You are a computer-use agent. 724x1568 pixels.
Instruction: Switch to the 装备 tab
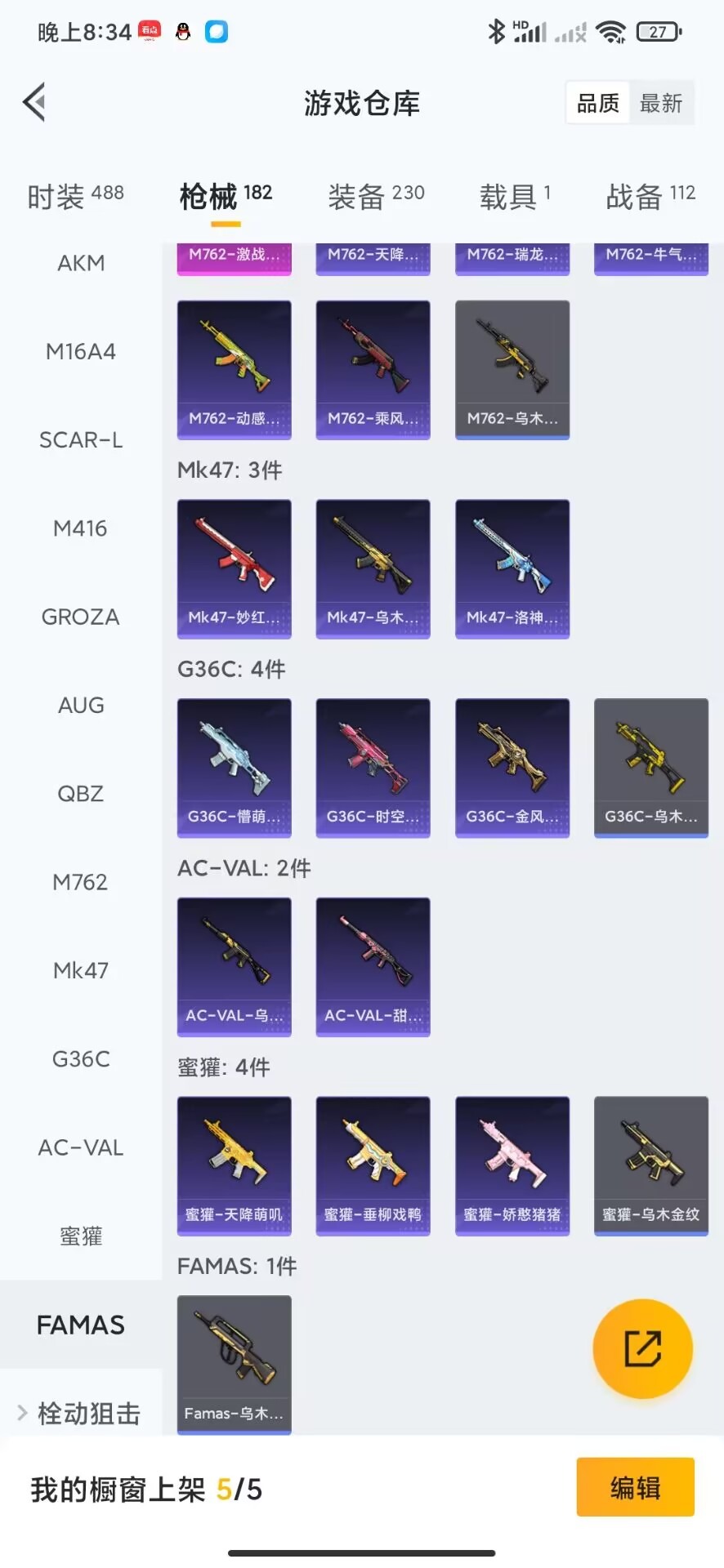click(x=376, y=196)
